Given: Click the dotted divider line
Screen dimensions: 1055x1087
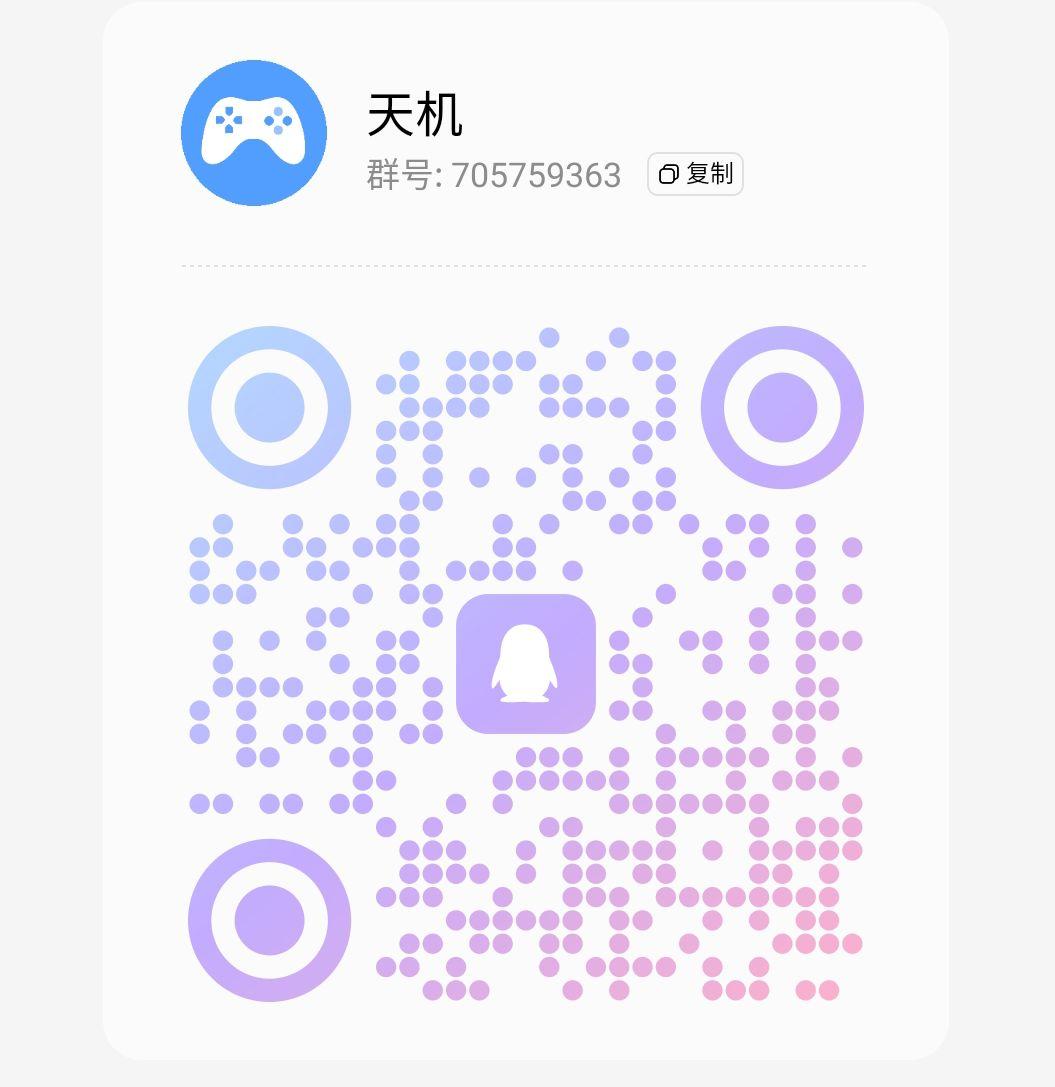Looking at the screenshot, I should click(525, 266).
